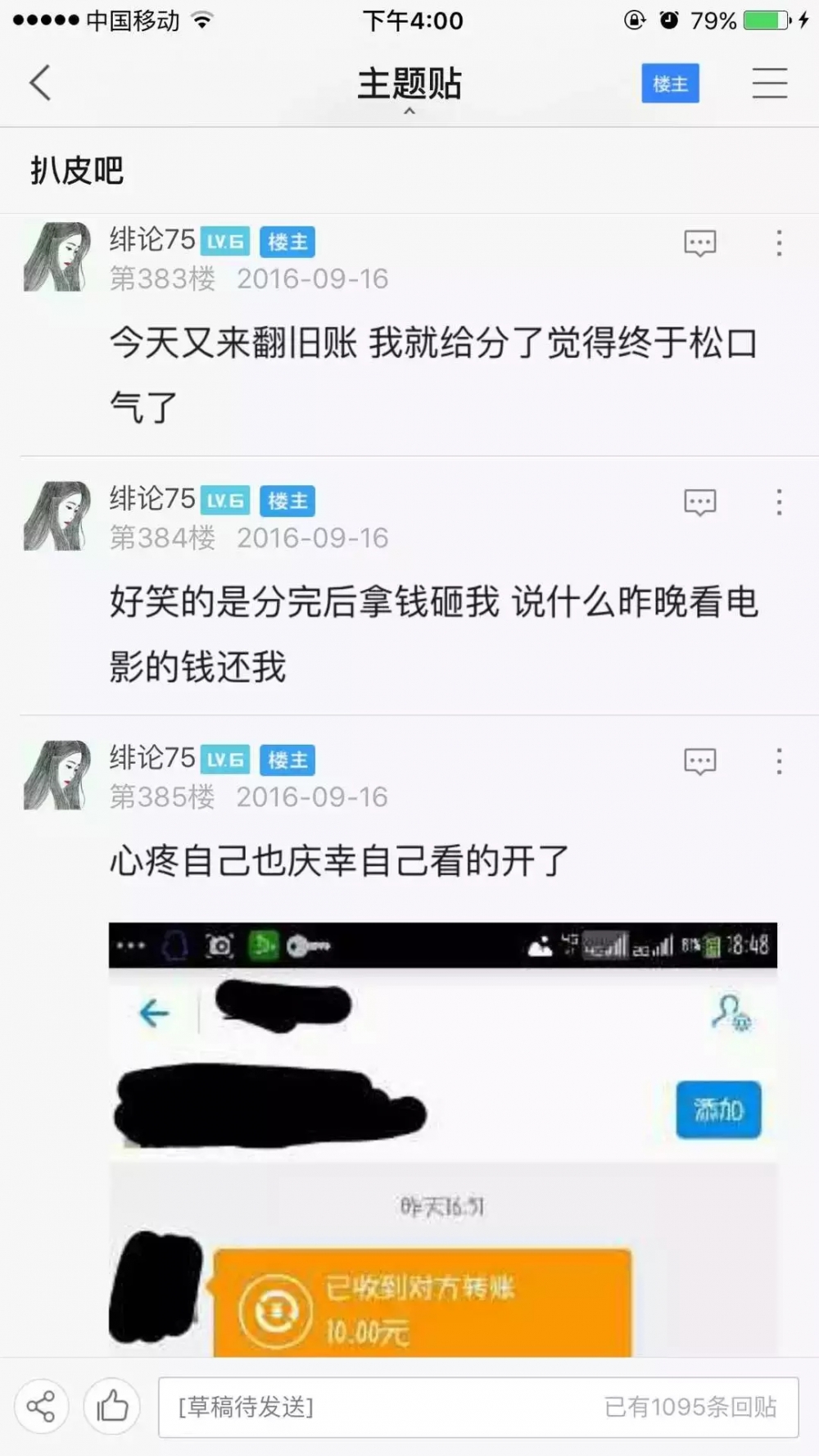The height and width of the screenshot is (1456, 819).
Task: Share this thread
Action: pyautogui.click(x=41, y=1407)
